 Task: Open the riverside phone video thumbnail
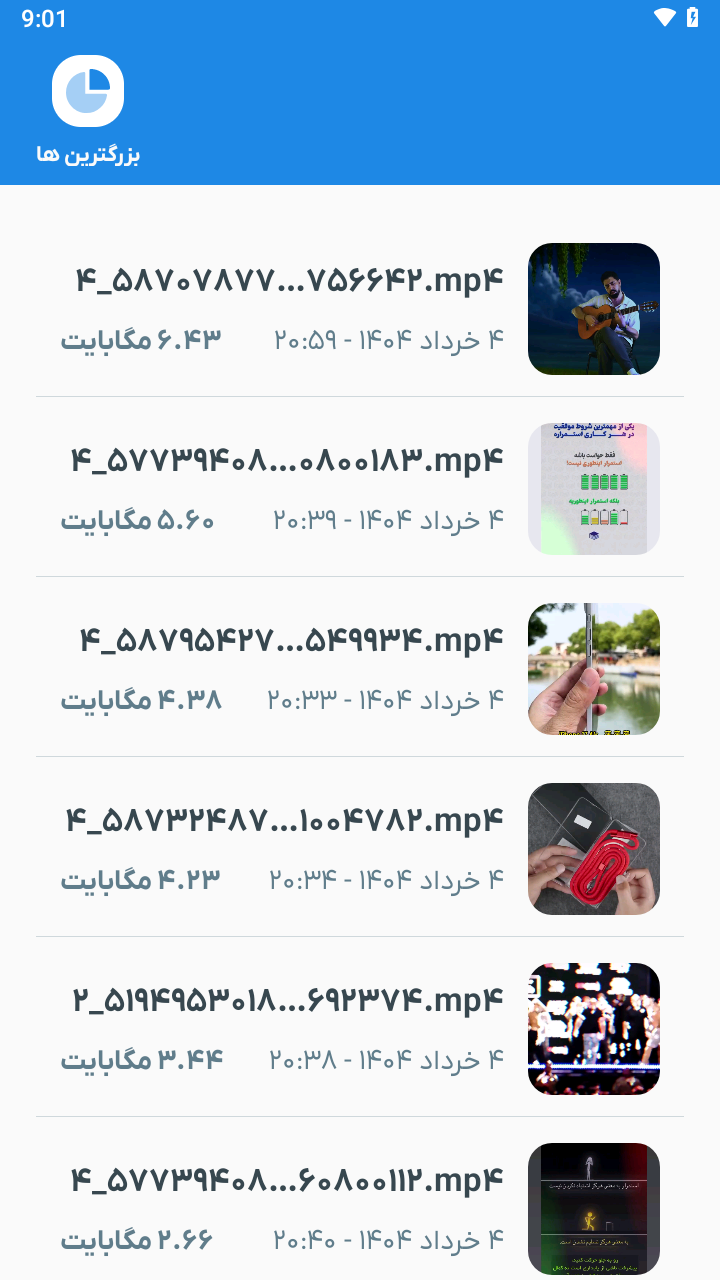594,668
